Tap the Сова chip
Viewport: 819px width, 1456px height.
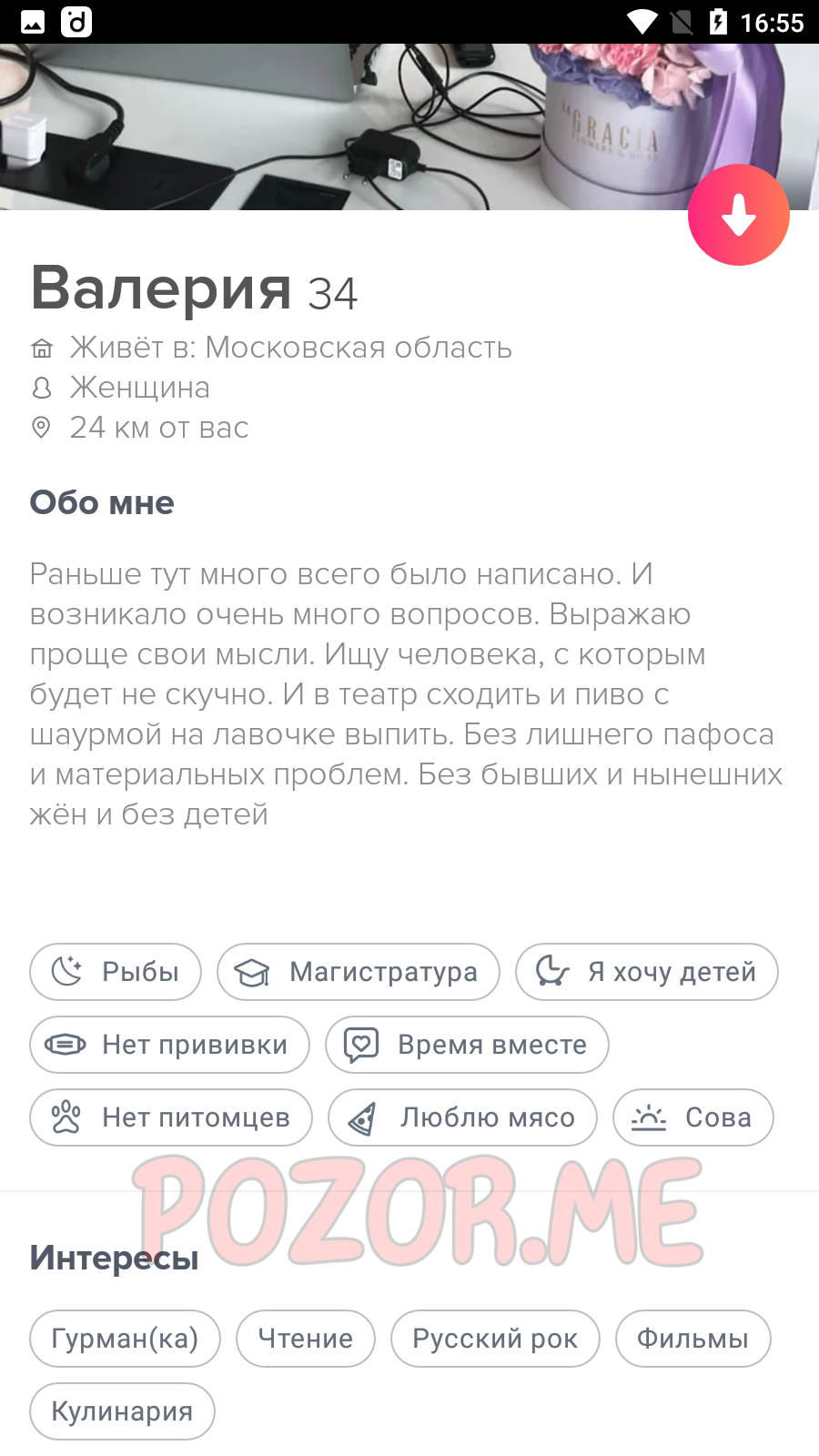693,1117
